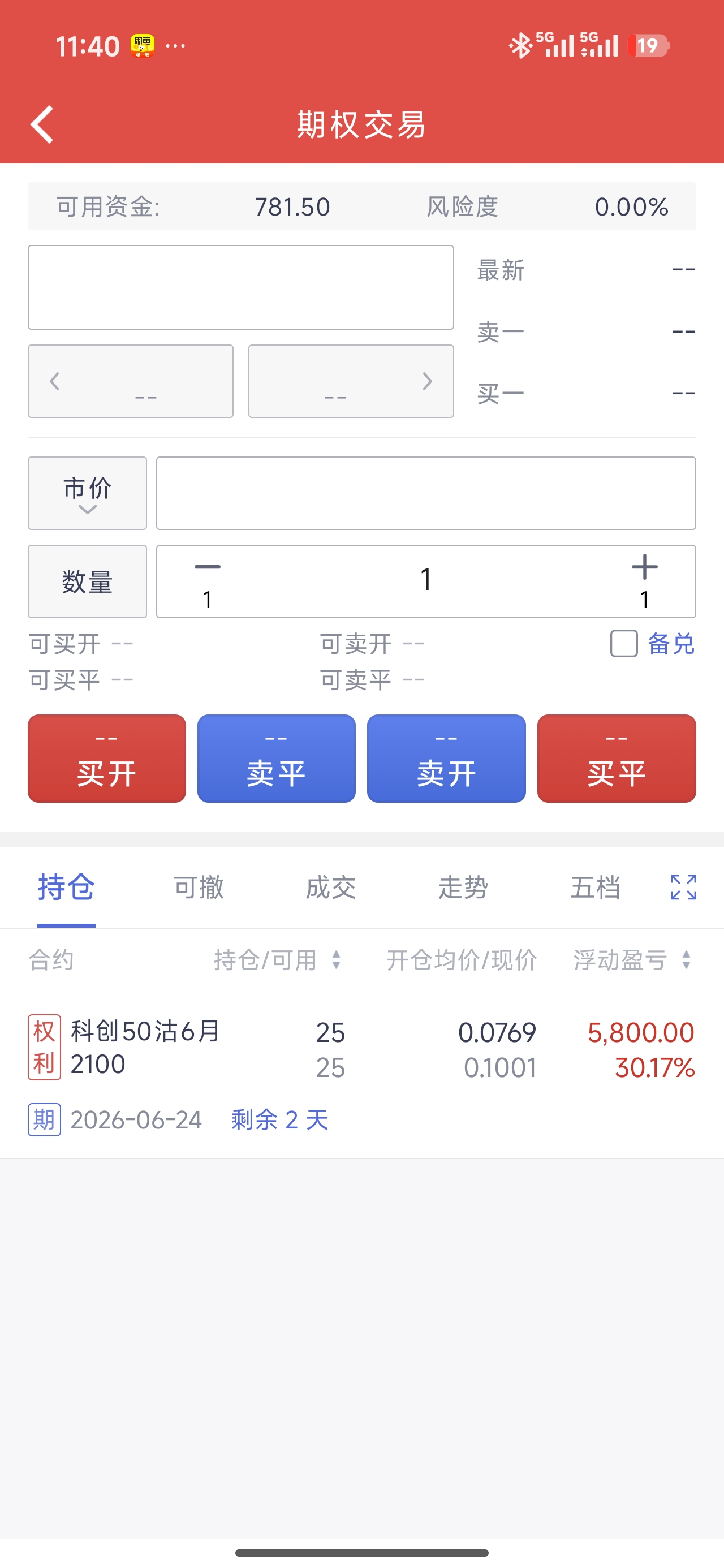
Task: Tick the 备兑 checkbox
Action: tap(623, 643)
